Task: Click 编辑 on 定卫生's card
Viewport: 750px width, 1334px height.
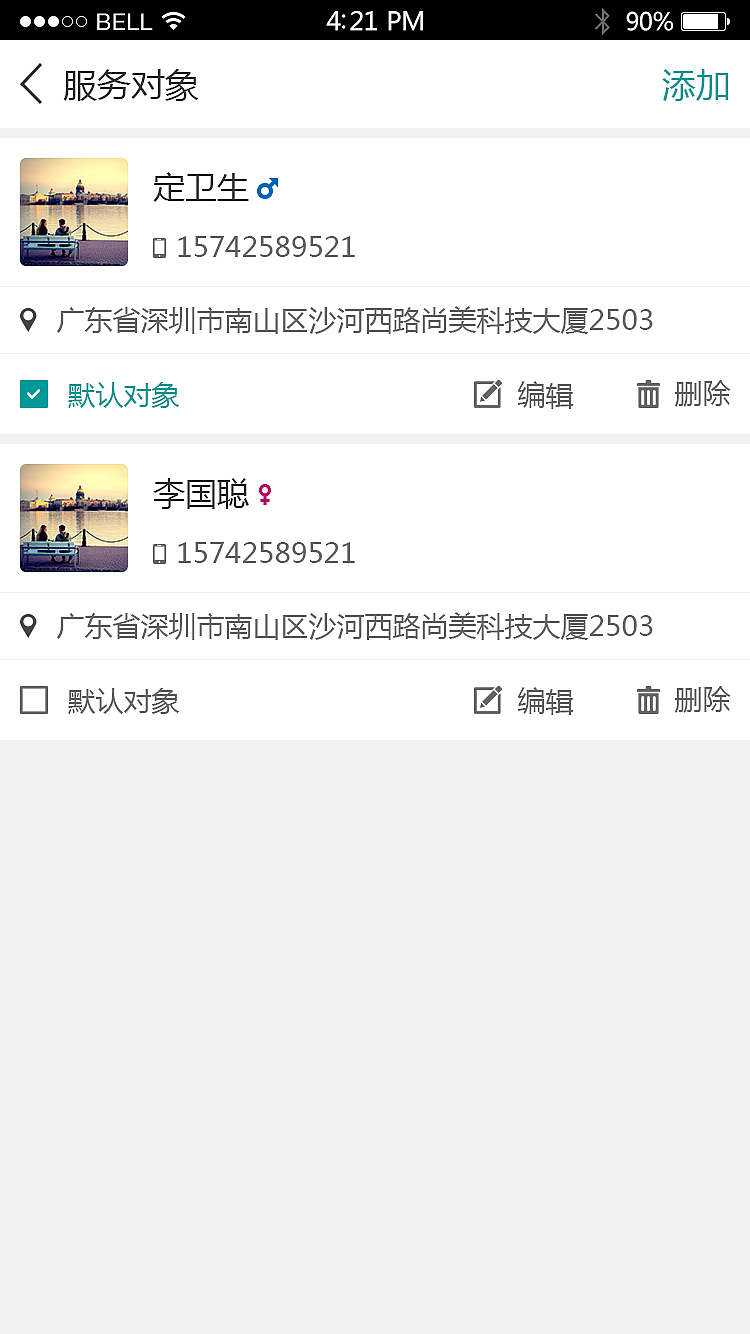Action: point(546,395)
